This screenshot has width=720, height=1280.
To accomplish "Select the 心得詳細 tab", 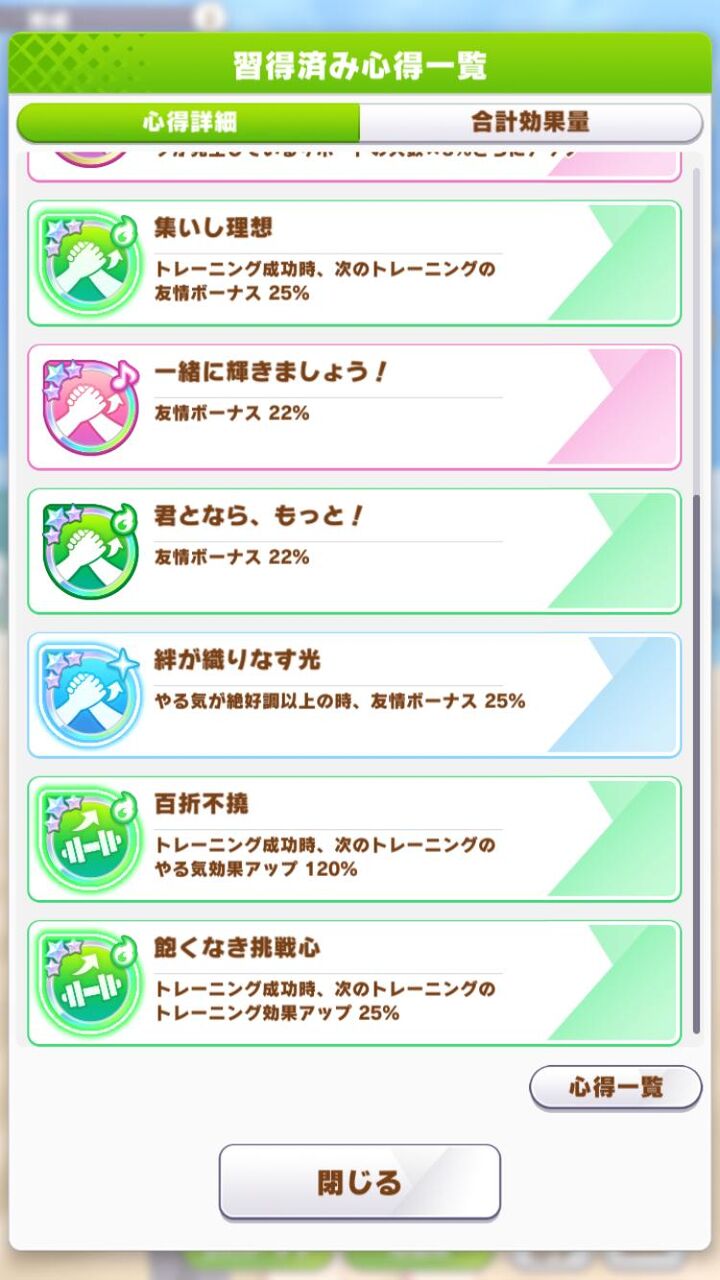I will (x=189, y=123).
